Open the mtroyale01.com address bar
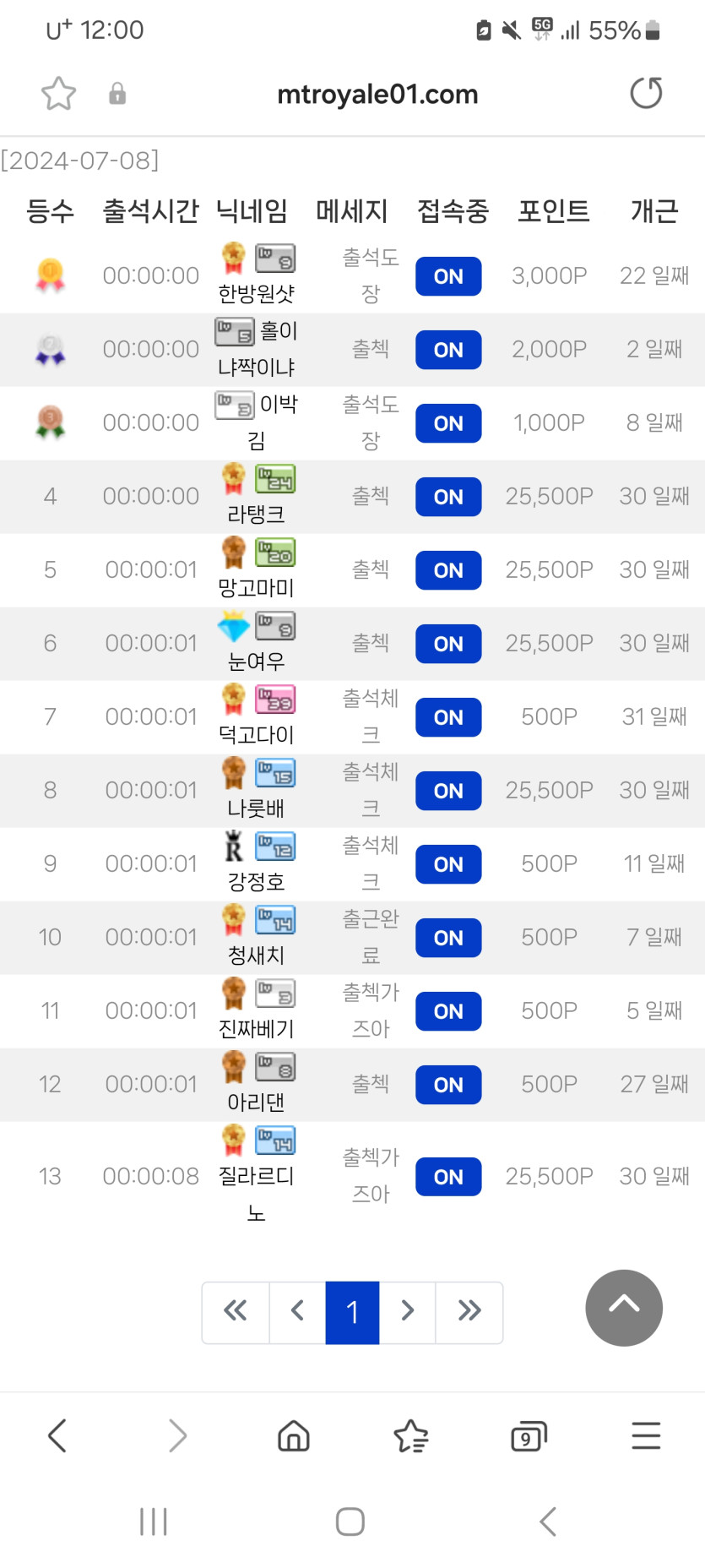Image resolution: width=705 pixels, height=1568 pixels. [x=377, y=94]
